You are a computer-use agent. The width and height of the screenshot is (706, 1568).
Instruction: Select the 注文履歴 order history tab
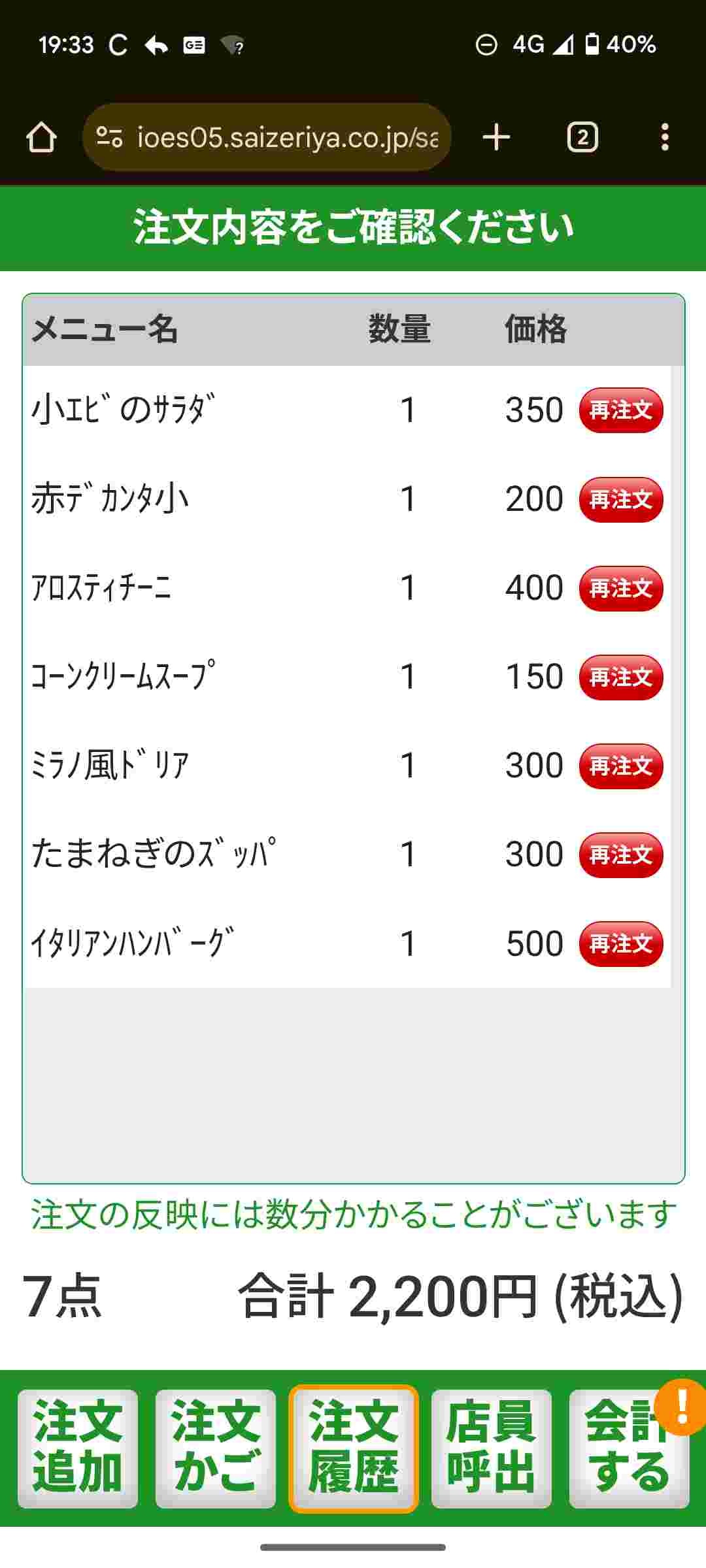[x=354, y=1448]
